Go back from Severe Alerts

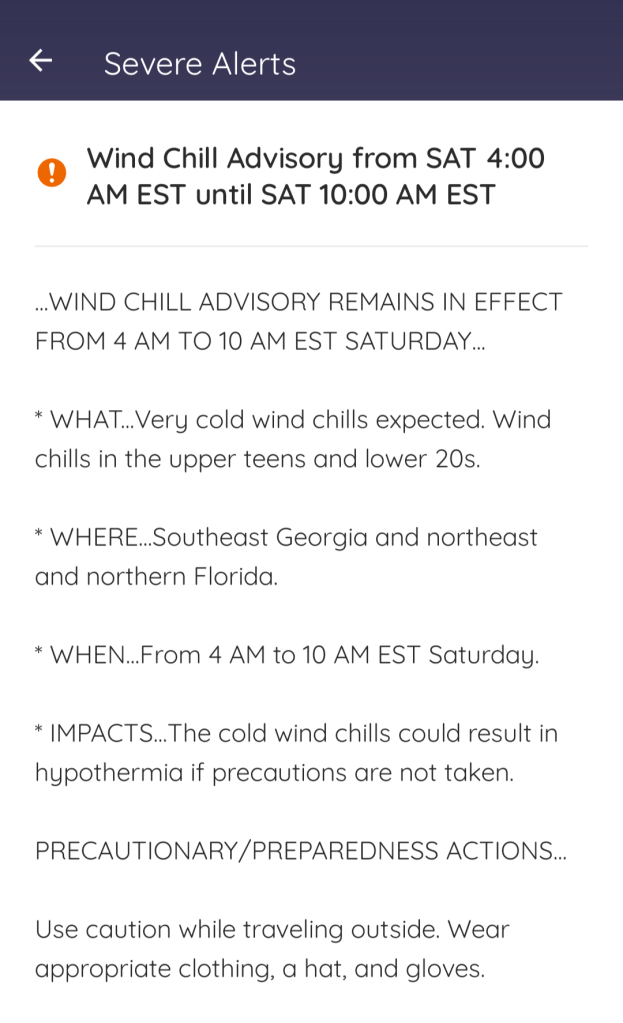pyautogui.click(x=40, y=61)
